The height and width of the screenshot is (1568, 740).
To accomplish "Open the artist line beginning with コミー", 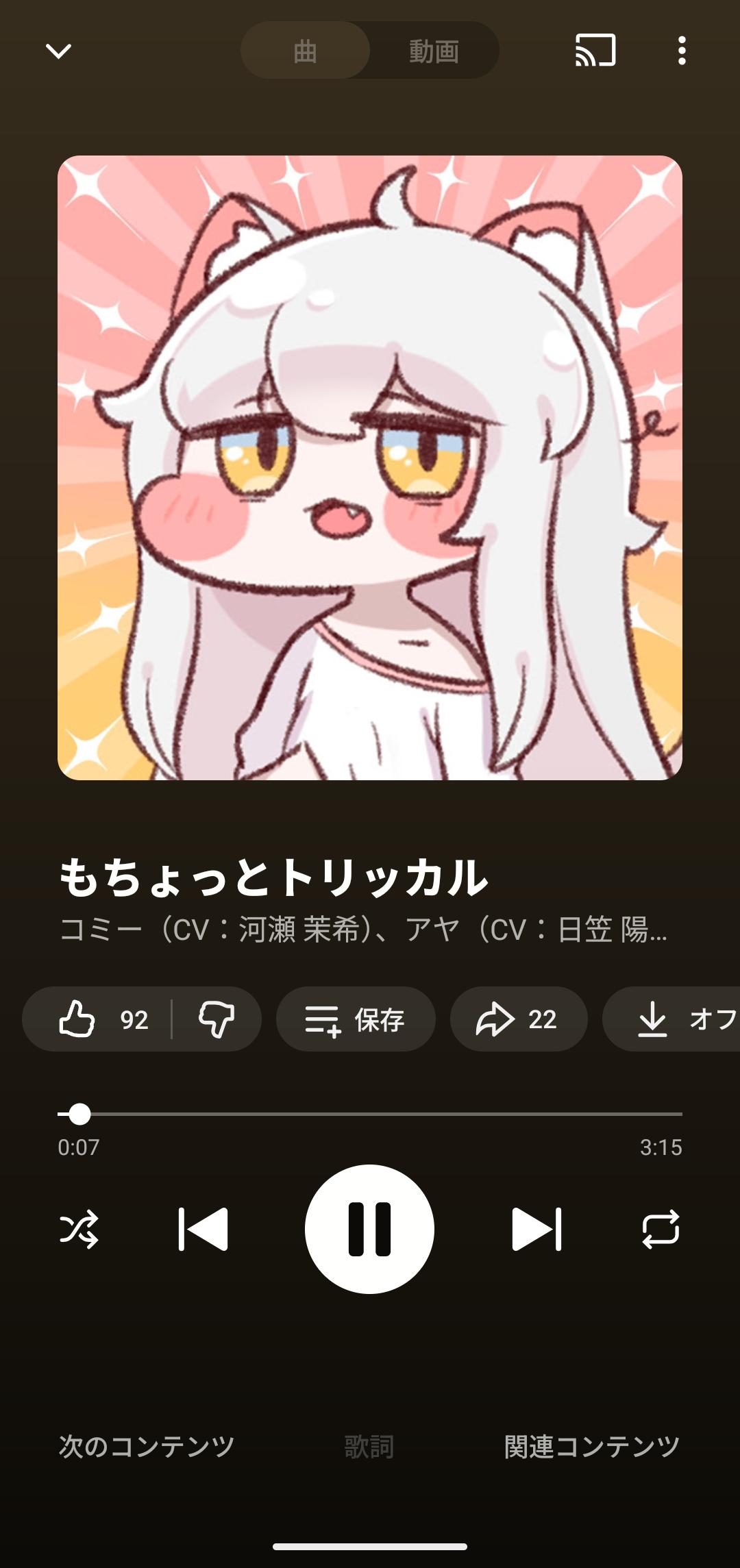I will [x=363, y=930].
